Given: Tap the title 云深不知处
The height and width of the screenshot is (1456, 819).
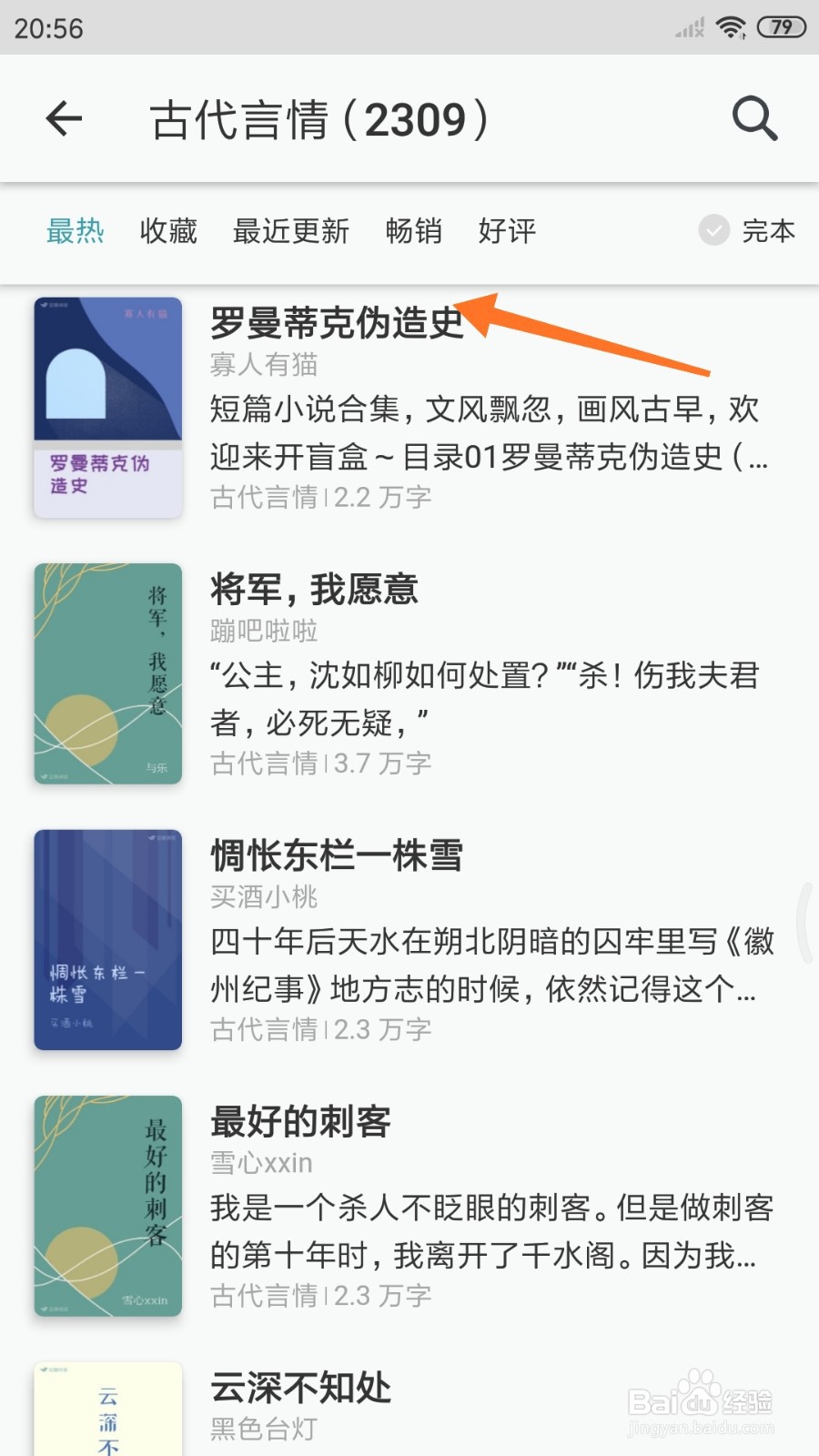Looking at the screenshot, I should tap(300, 1390).
